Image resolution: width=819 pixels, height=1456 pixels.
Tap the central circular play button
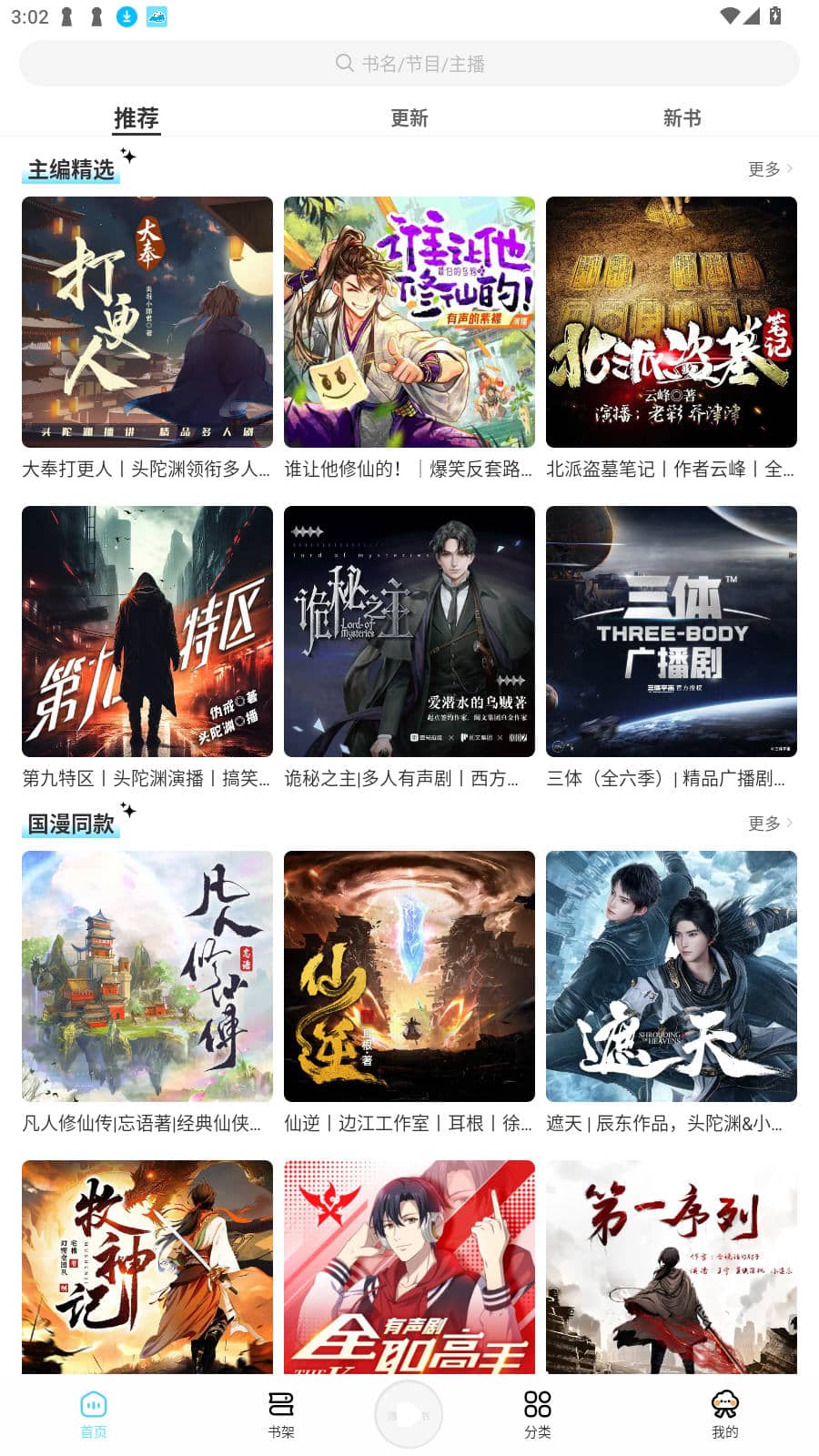pos(409,1413)
